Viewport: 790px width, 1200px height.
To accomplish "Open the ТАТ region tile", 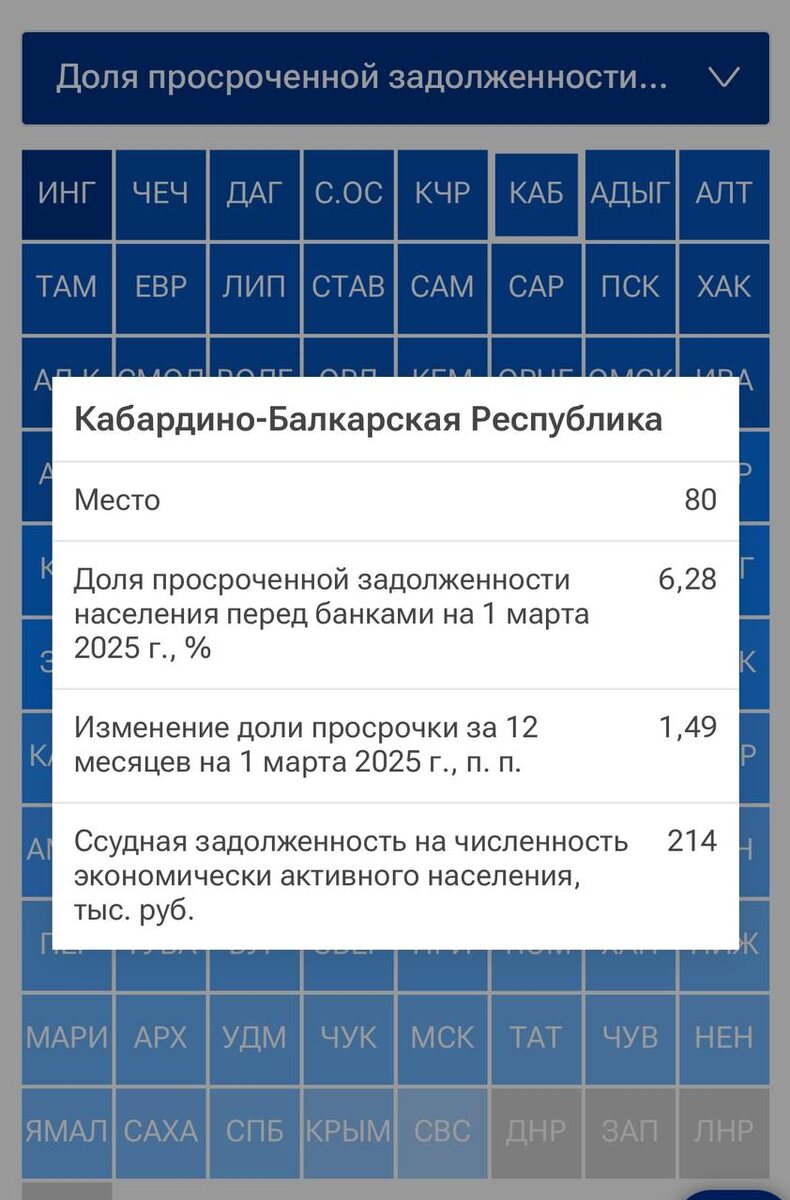I will (536, 1037).
